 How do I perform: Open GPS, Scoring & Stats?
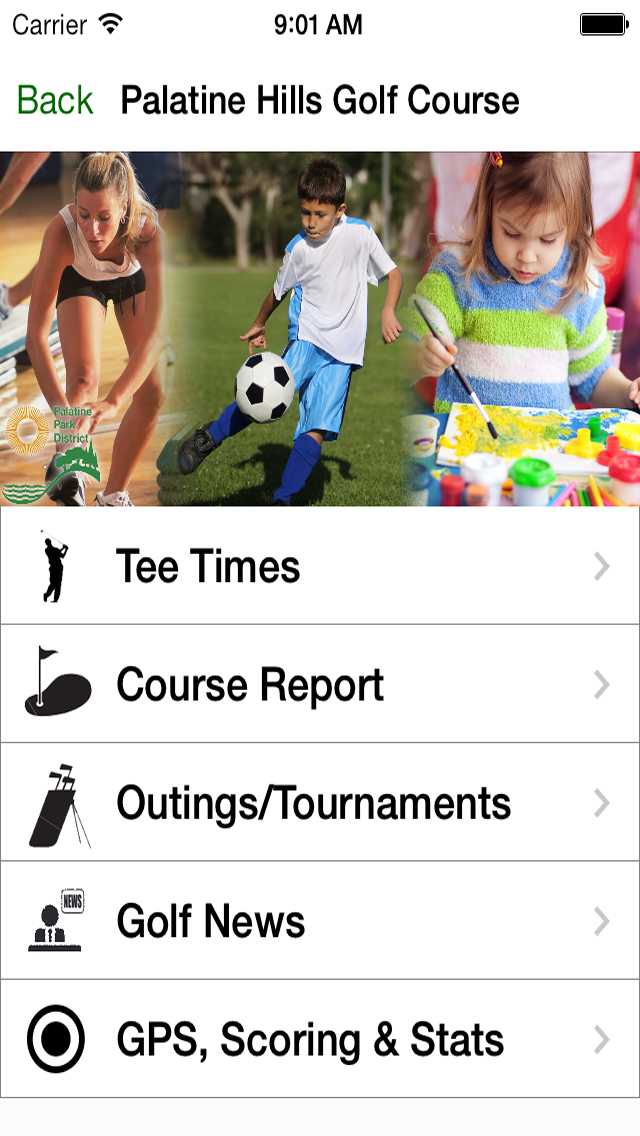click(320, 1039)
